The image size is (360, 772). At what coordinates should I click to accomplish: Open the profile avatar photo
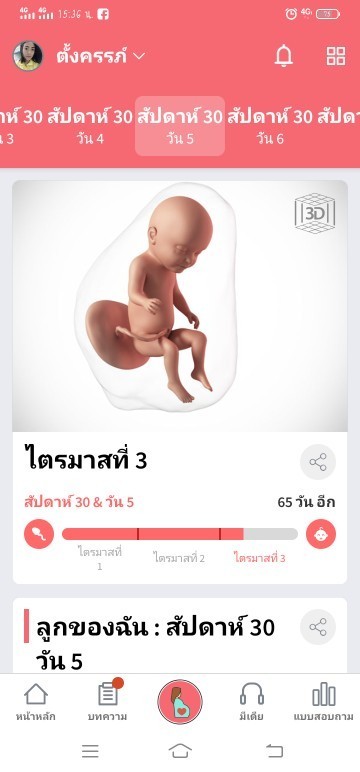pos(28,56)
